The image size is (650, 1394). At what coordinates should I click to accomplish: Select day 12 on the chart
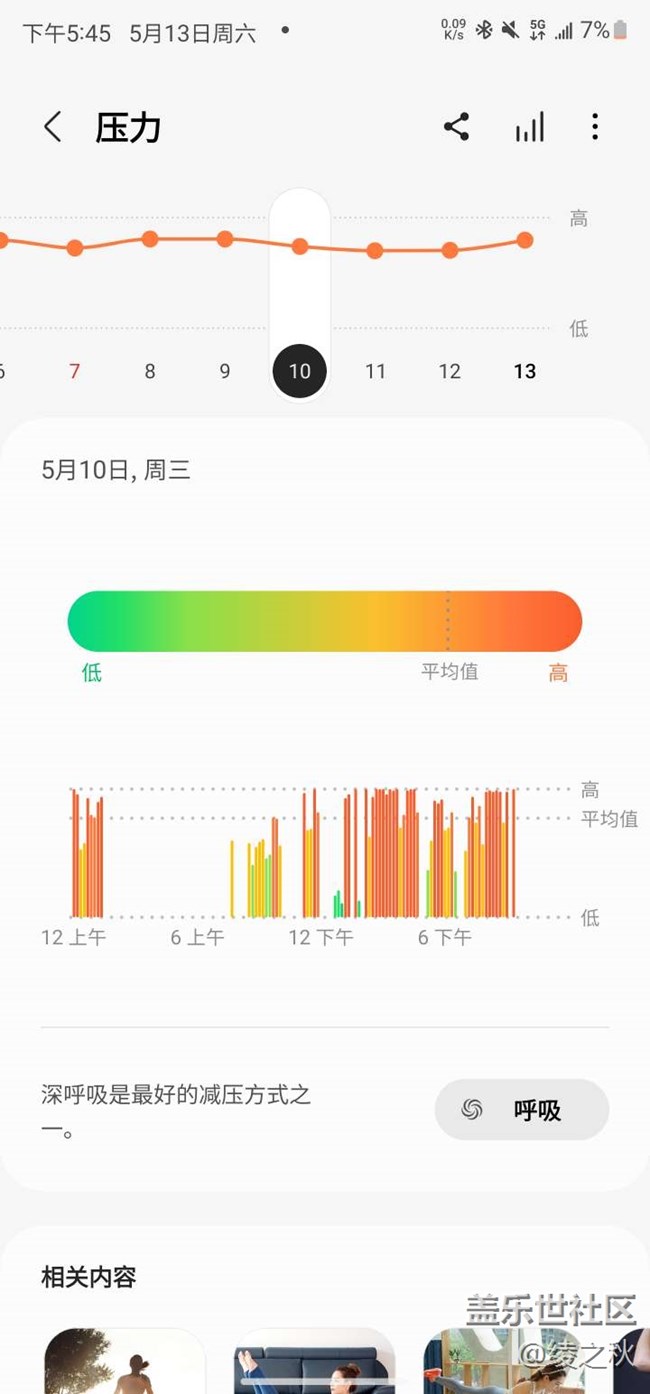(450, 371)
